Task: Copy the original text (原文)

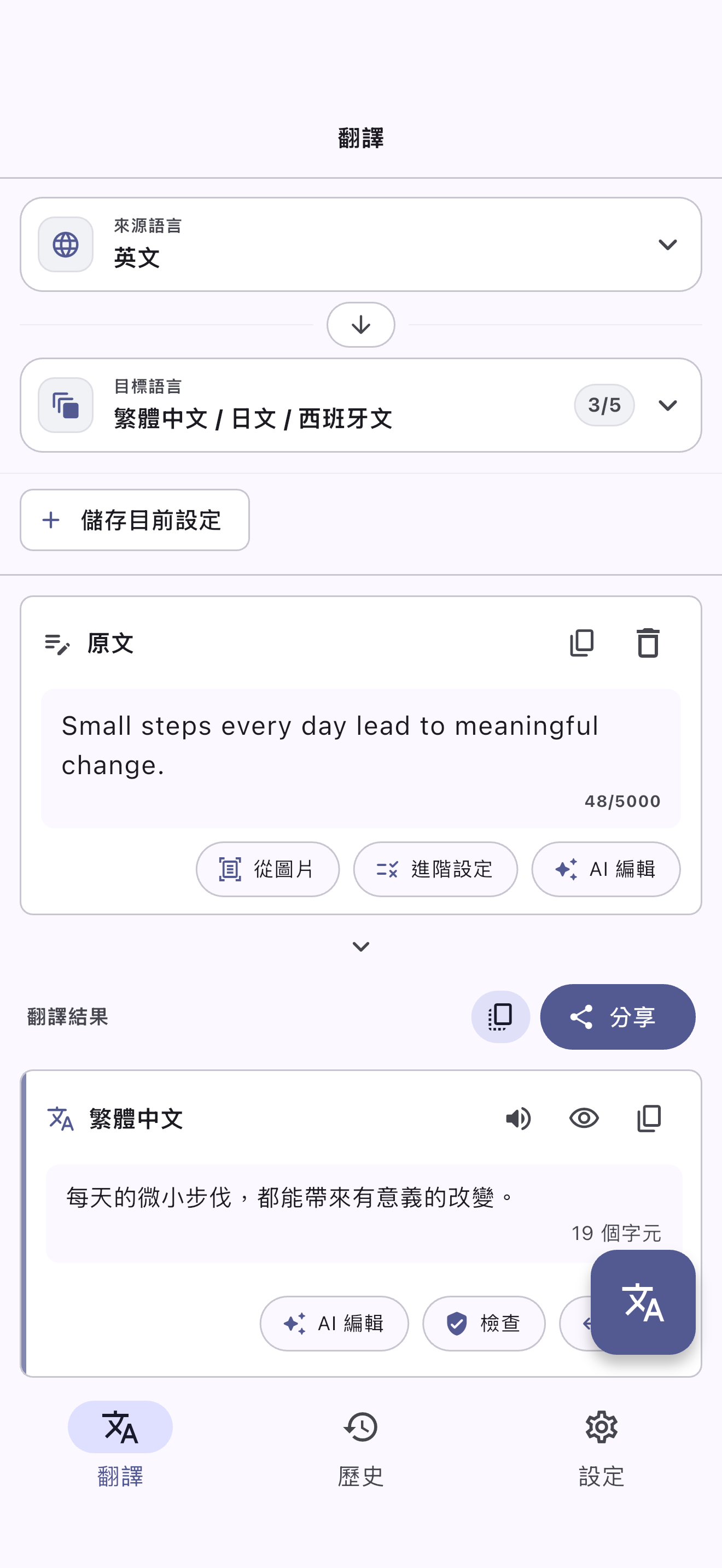Action: 581,643
